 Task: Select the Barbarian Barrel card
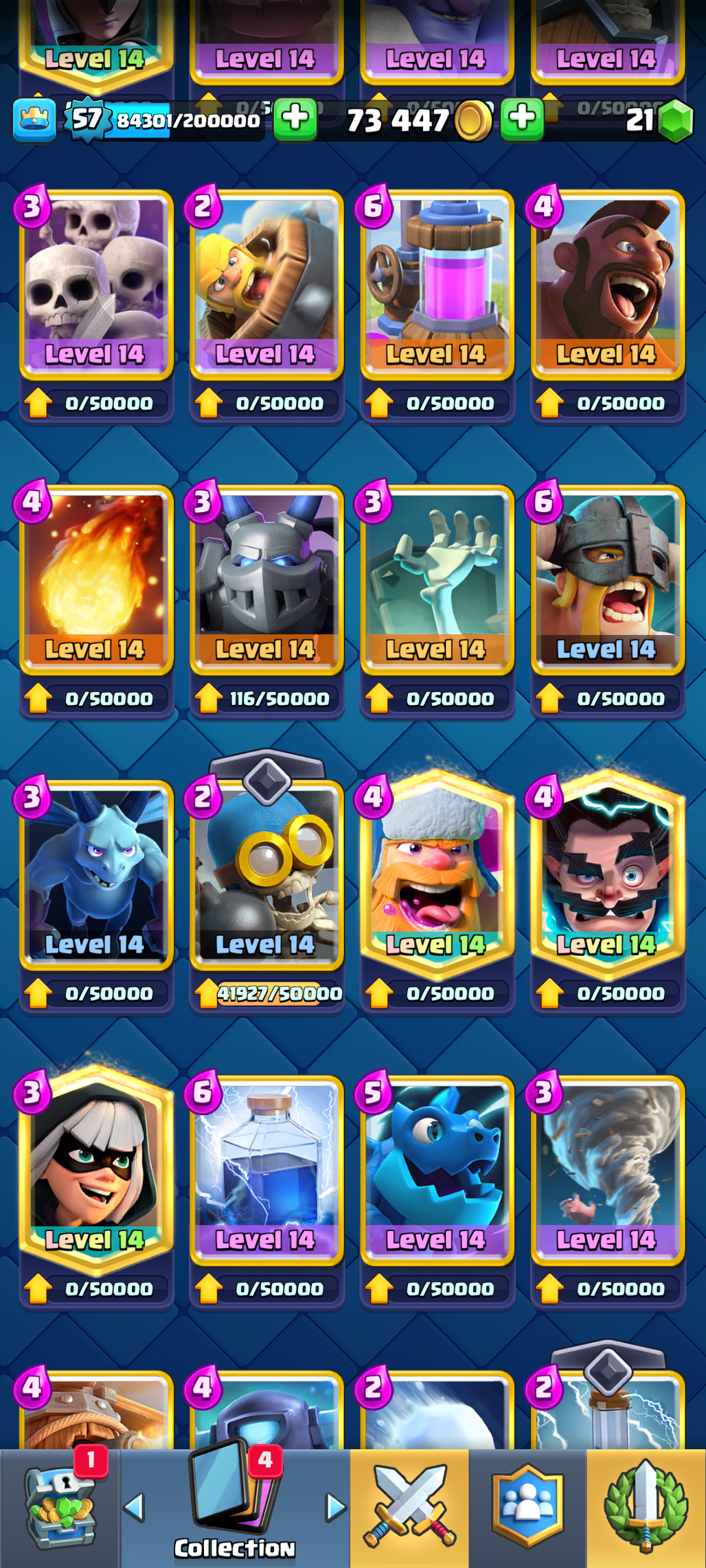click(266, 284)
